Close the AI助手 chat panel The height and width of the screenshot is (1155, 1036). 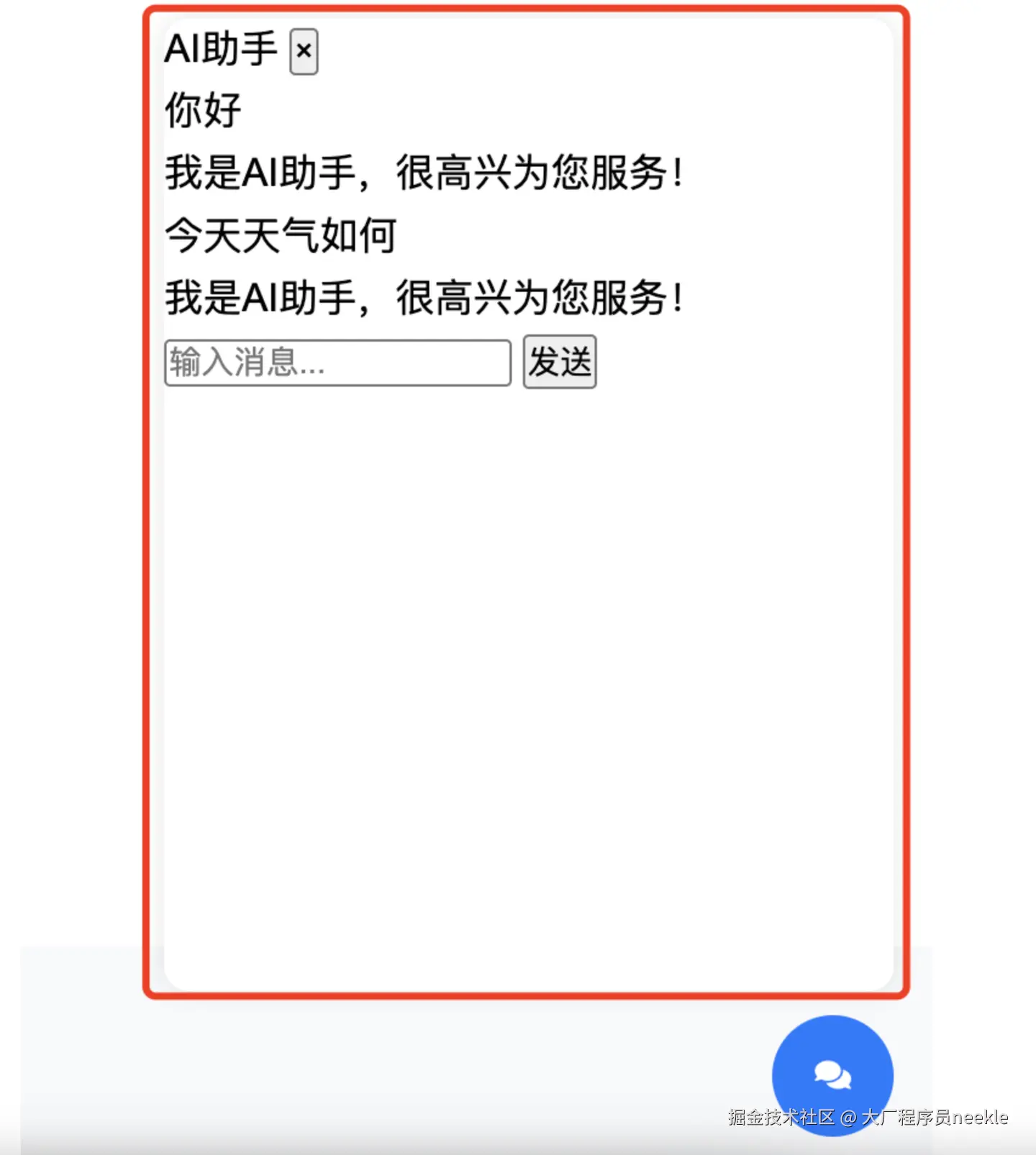304,52
